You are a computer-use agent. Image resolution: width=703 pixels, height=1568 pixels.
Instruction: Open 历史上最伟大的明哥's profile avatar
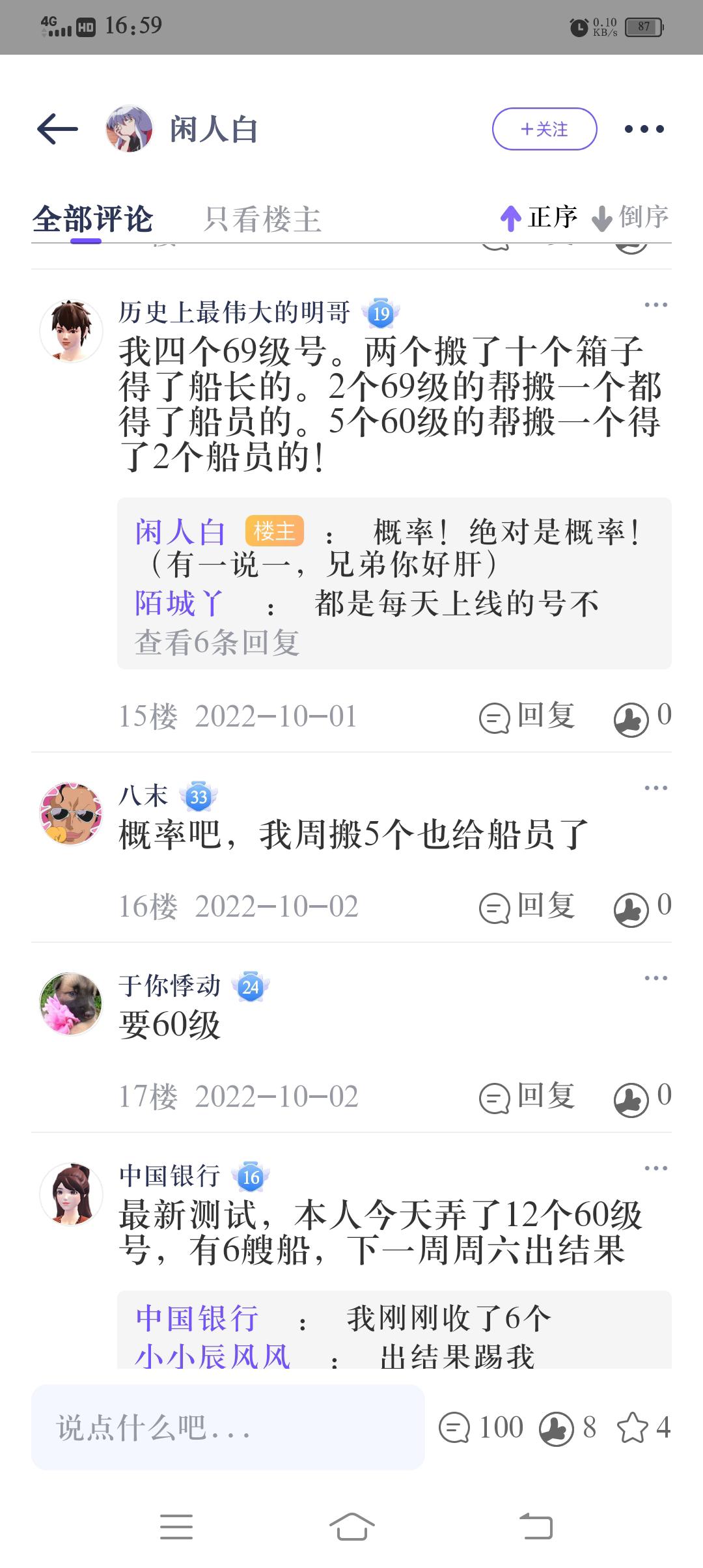[71, 331]
